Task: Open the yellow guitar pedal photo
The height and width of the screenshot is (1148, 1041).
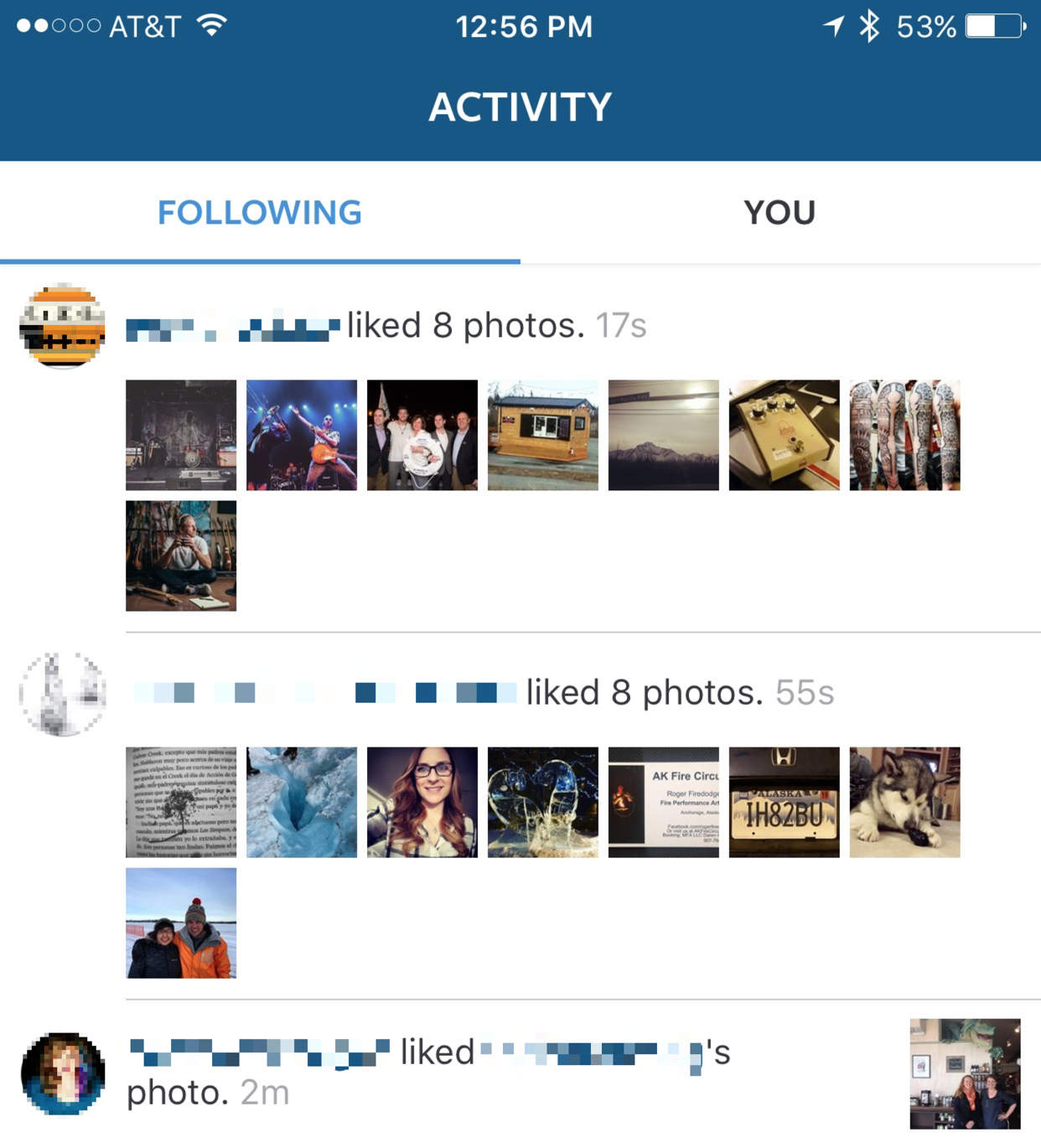Action: (x=784, y=435)
